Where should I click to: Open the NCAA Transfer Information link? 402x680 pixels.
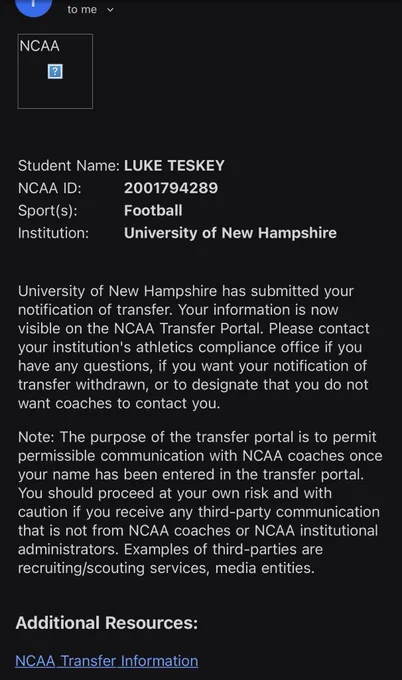107,660
